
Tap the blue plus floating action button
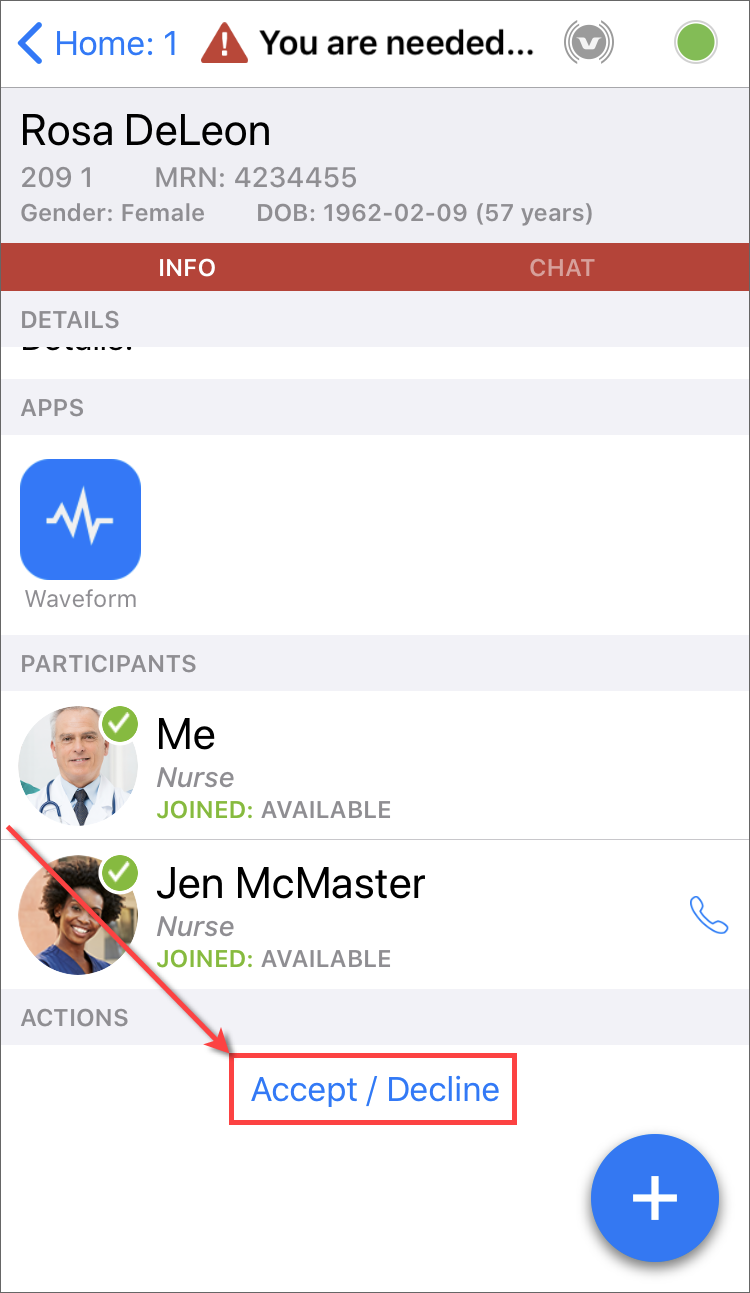click(x=655, y=1198)
